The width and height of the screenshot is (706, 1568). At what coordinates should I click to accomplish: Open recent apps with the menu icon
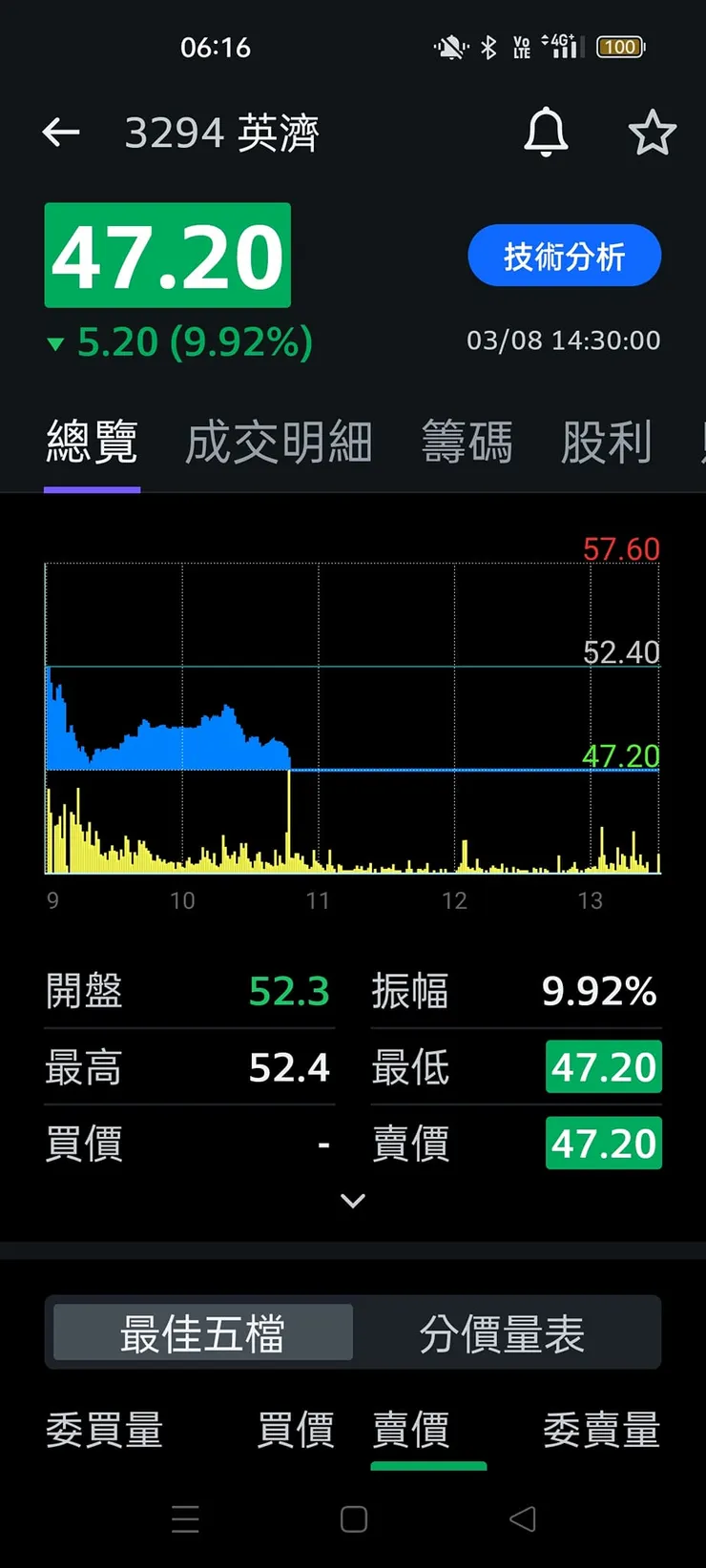pos(185,1519)
